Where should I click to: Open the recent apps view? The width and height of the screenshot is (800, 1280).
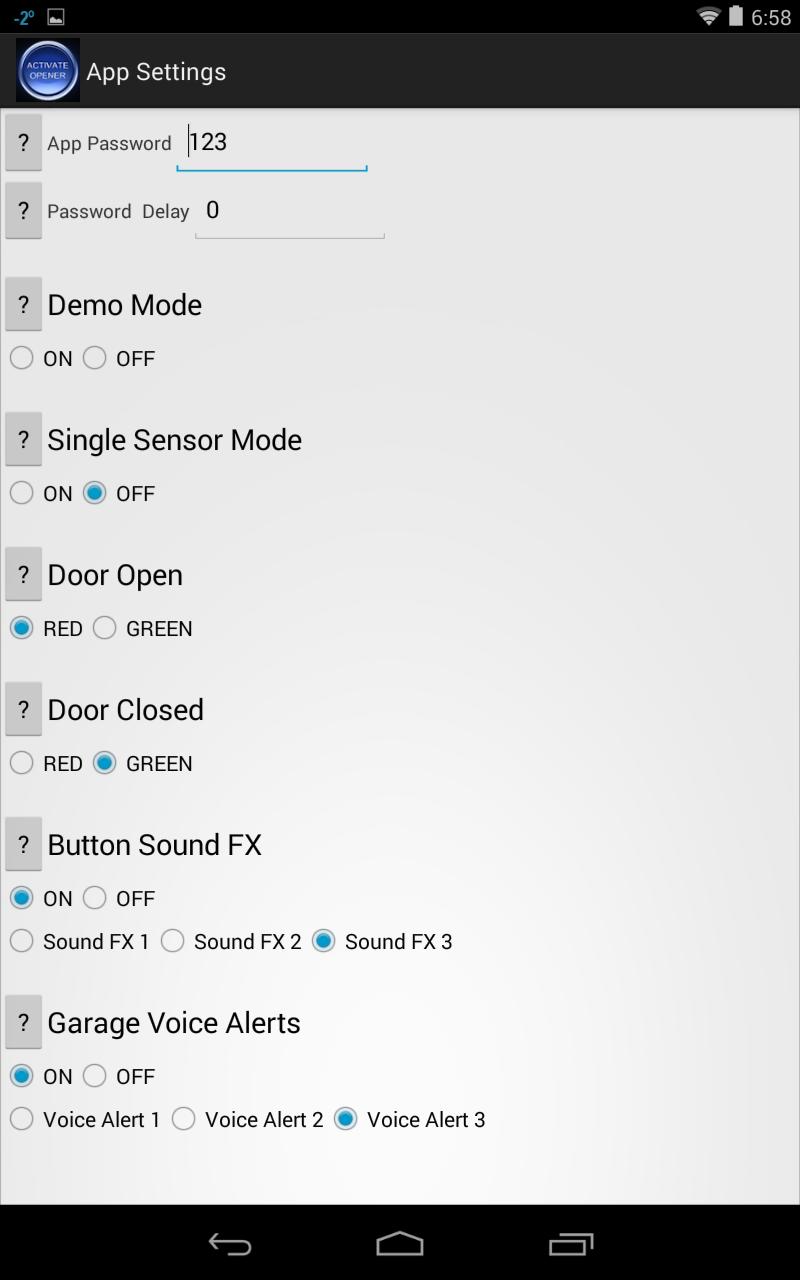pos(571,1243)
